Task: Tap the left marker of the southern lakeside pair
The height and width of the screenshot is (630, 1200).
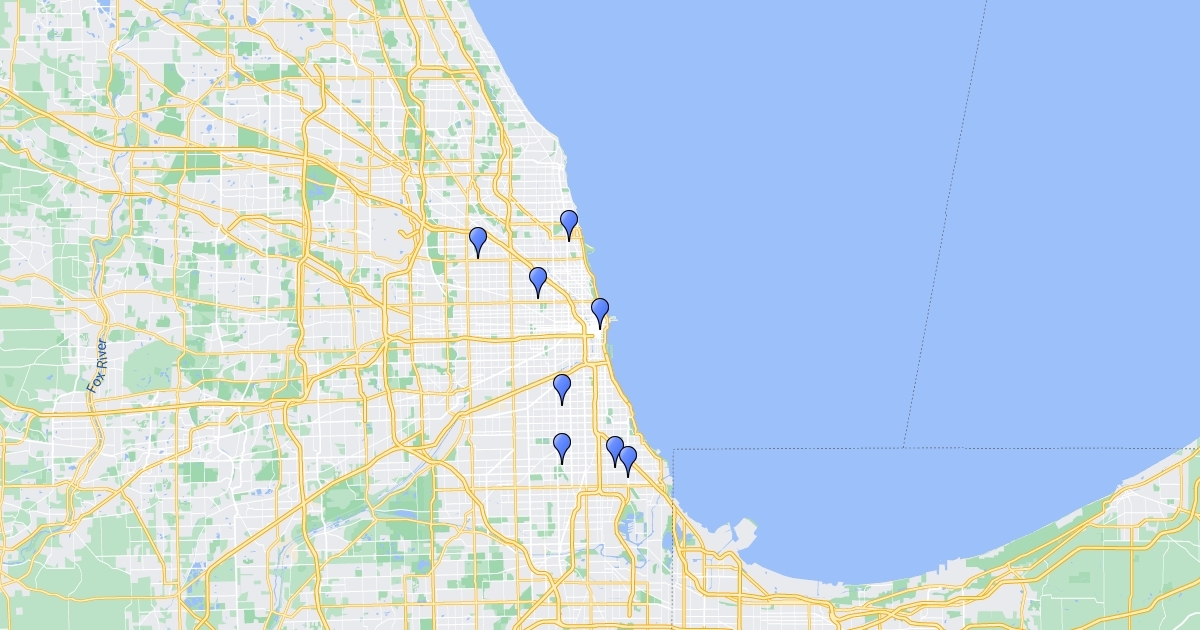Action: [x=614, y=449]
